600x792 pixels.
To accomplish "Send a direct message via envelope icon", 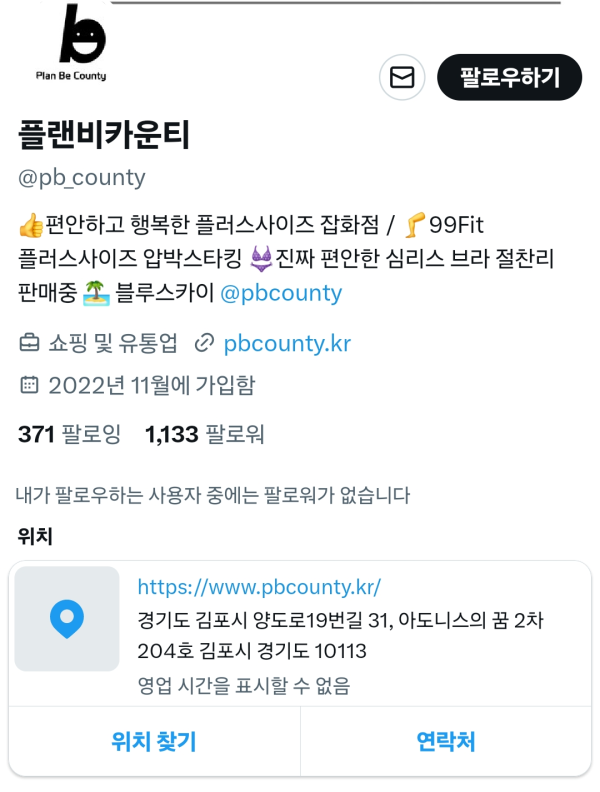I will [x=402, y=77].
